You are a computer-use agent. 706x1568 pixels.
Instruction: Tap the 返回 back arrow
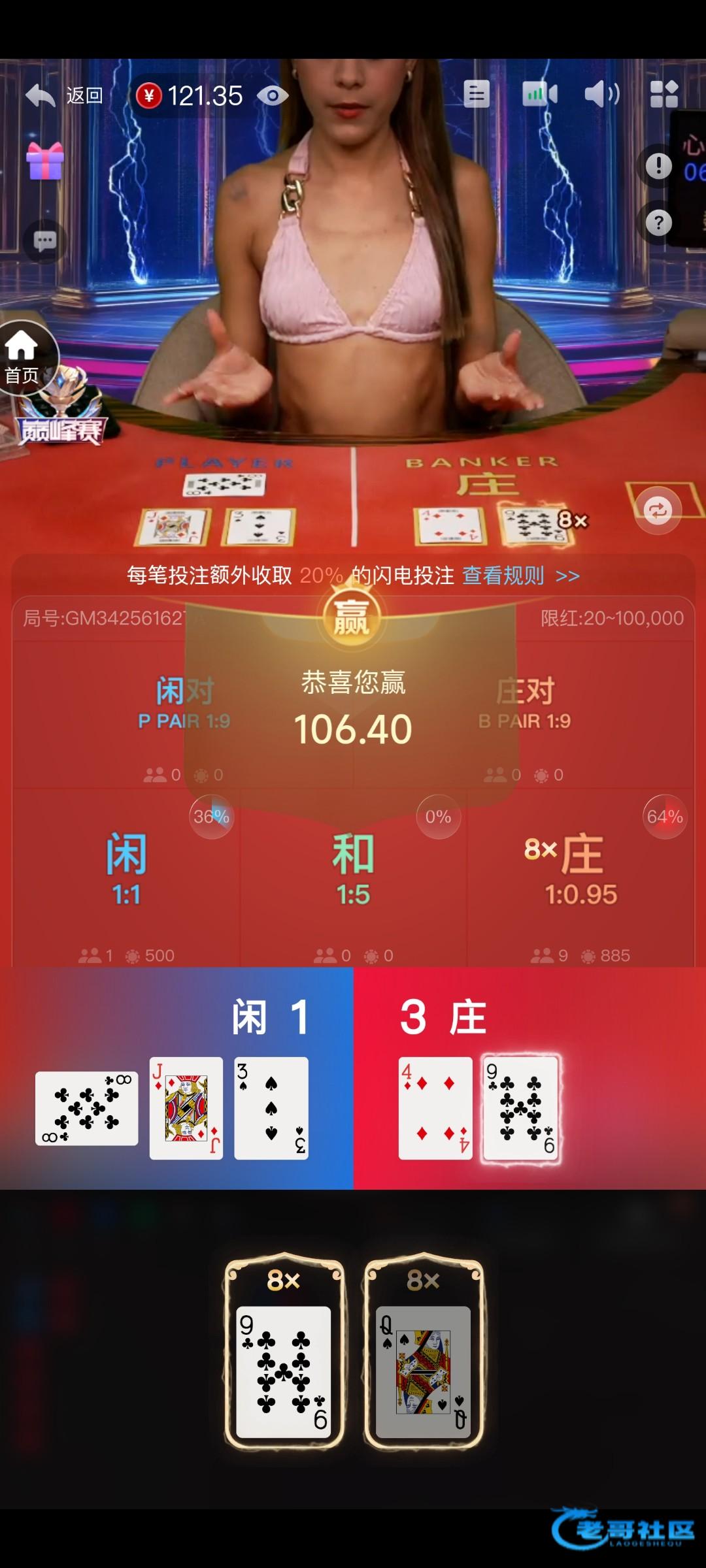[x=41, y=96]
